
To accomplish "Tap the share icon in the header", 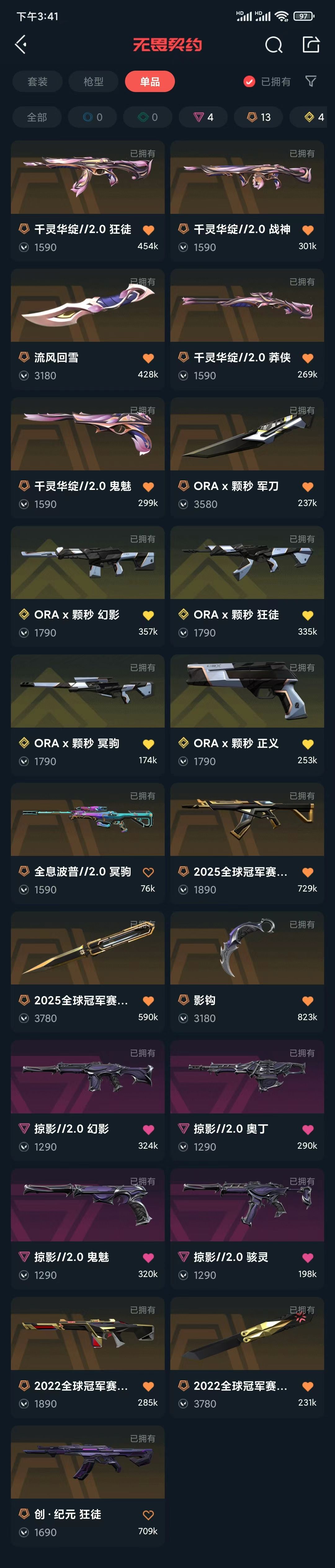I will click(x=310, y=44).
